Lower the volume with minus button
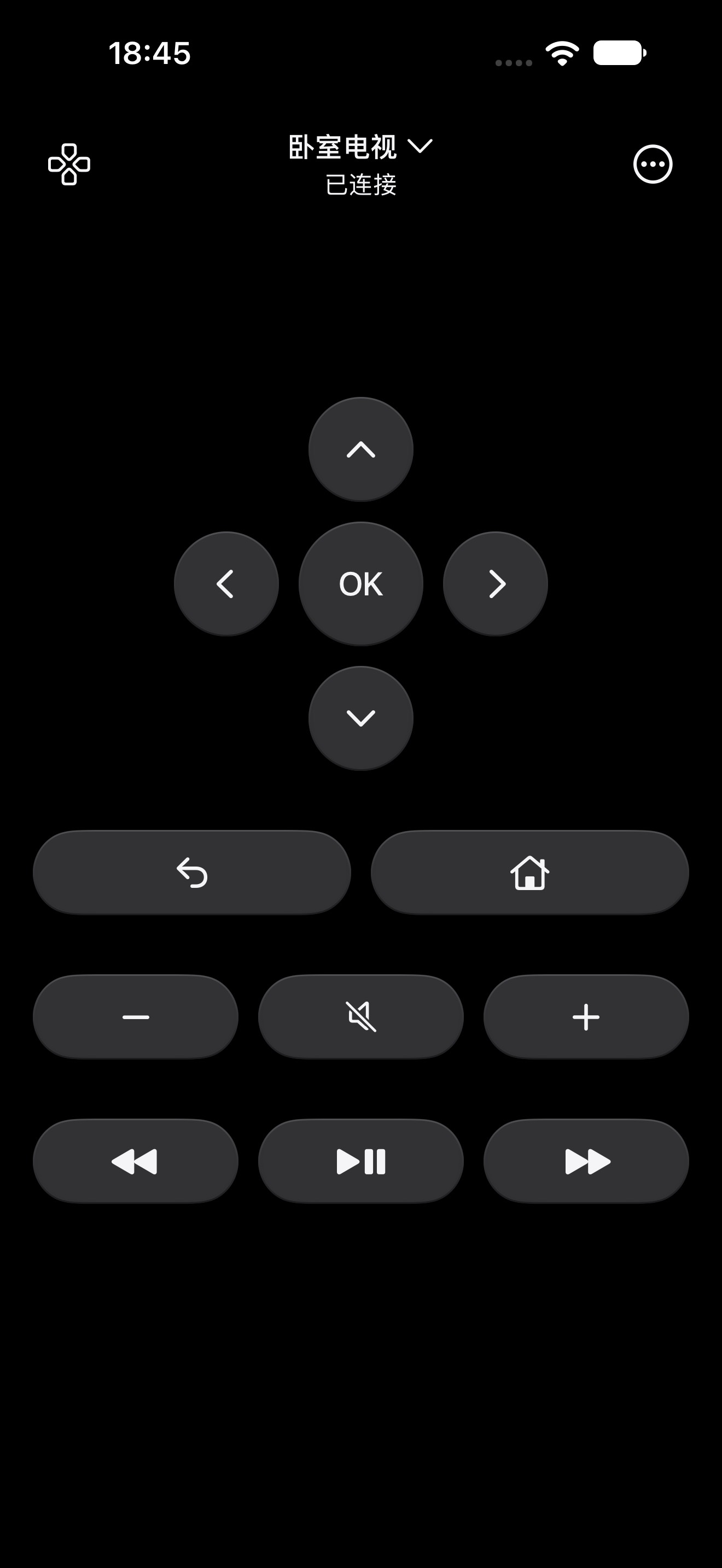Image resolution: width=722 pixels, height=1568 pixels. pyautogui.click(x=136, y=1017)
